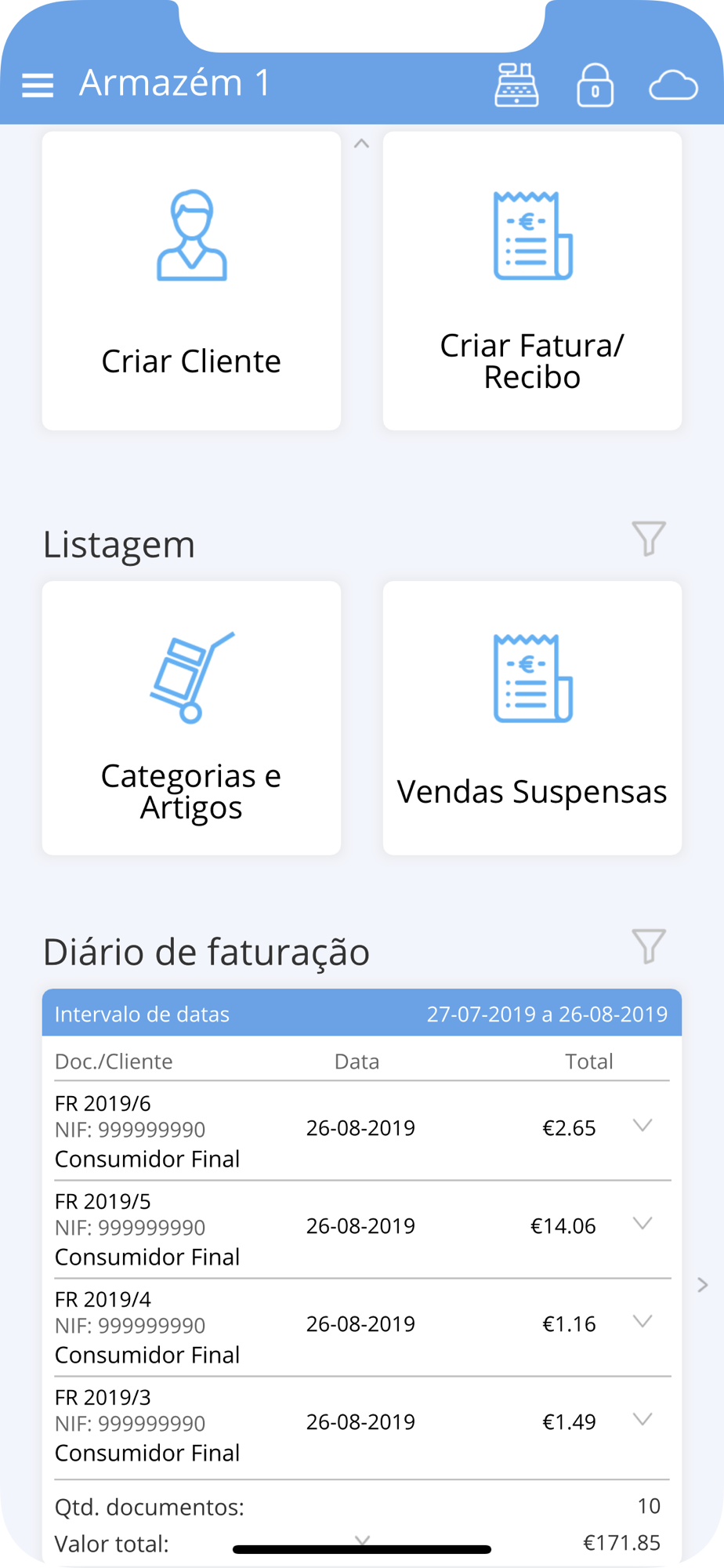Screen dimensions: 724x1568
Task: Open the cash register icon
Action: (516, 84)
